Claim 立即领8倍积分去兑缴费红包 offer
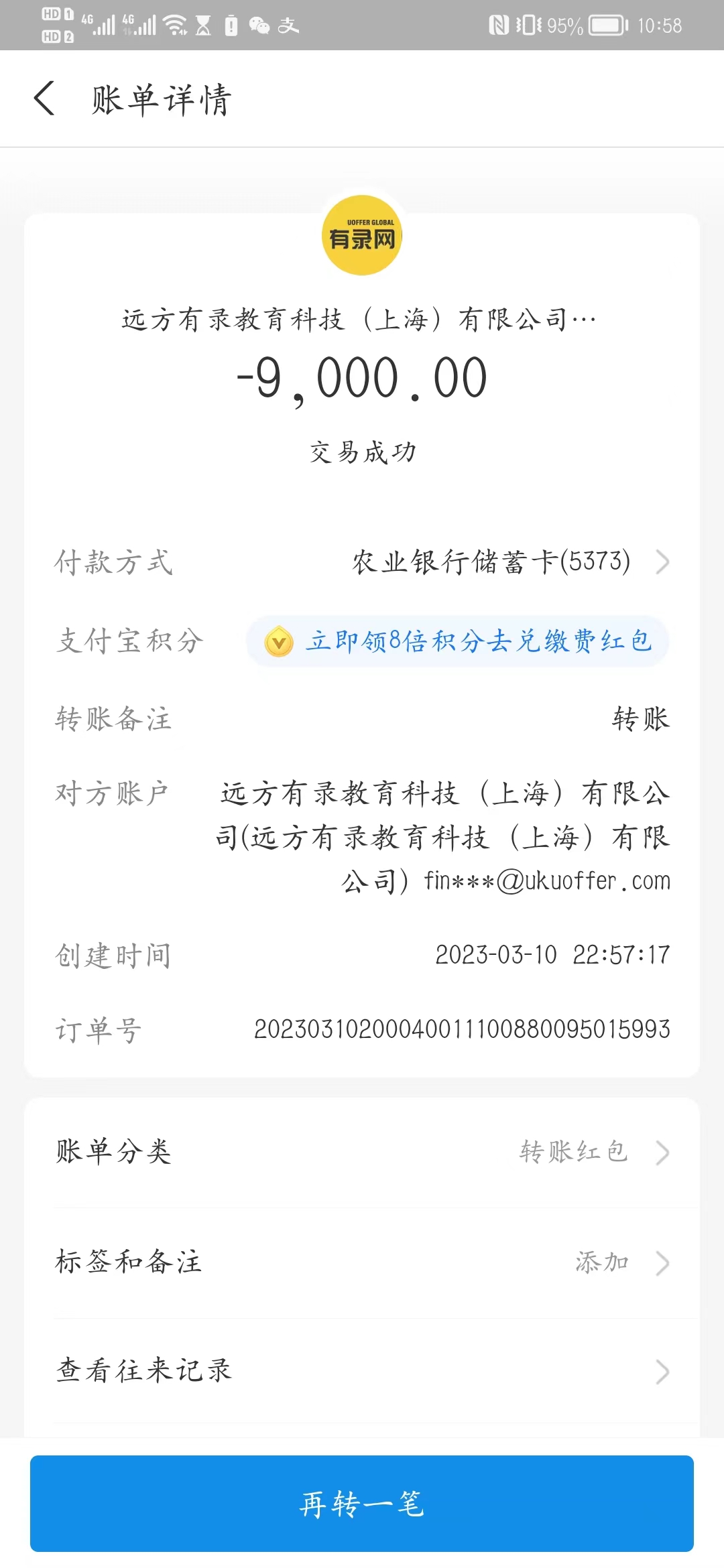Viewport: 724px width, 1568px height. click(458, 641)
